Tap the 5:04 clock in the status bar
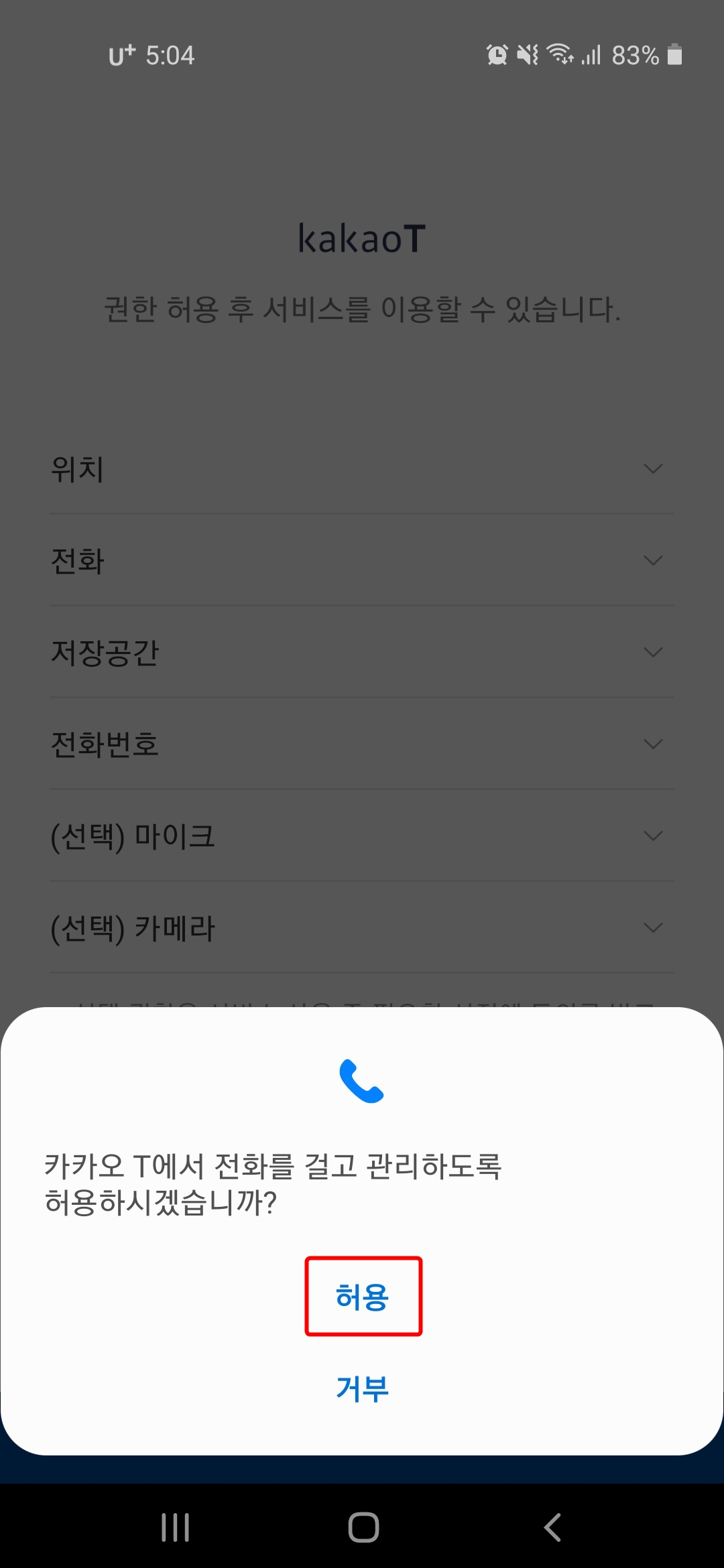The height and width of the screenshot is (1568, 724). tap(171, 56)
